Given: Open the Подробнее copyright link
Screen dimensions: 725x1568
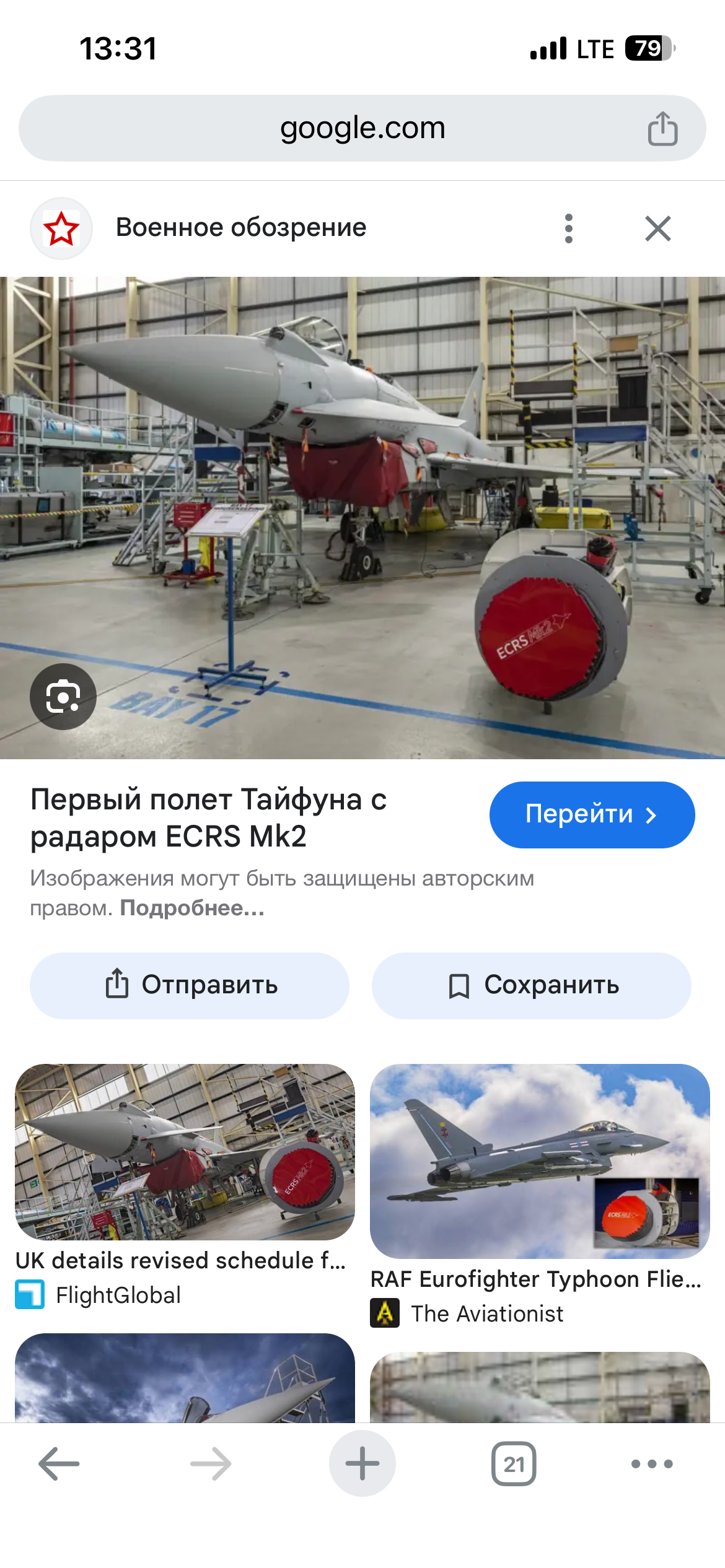Looking at the screenshot, I should (x=192, y=908).
